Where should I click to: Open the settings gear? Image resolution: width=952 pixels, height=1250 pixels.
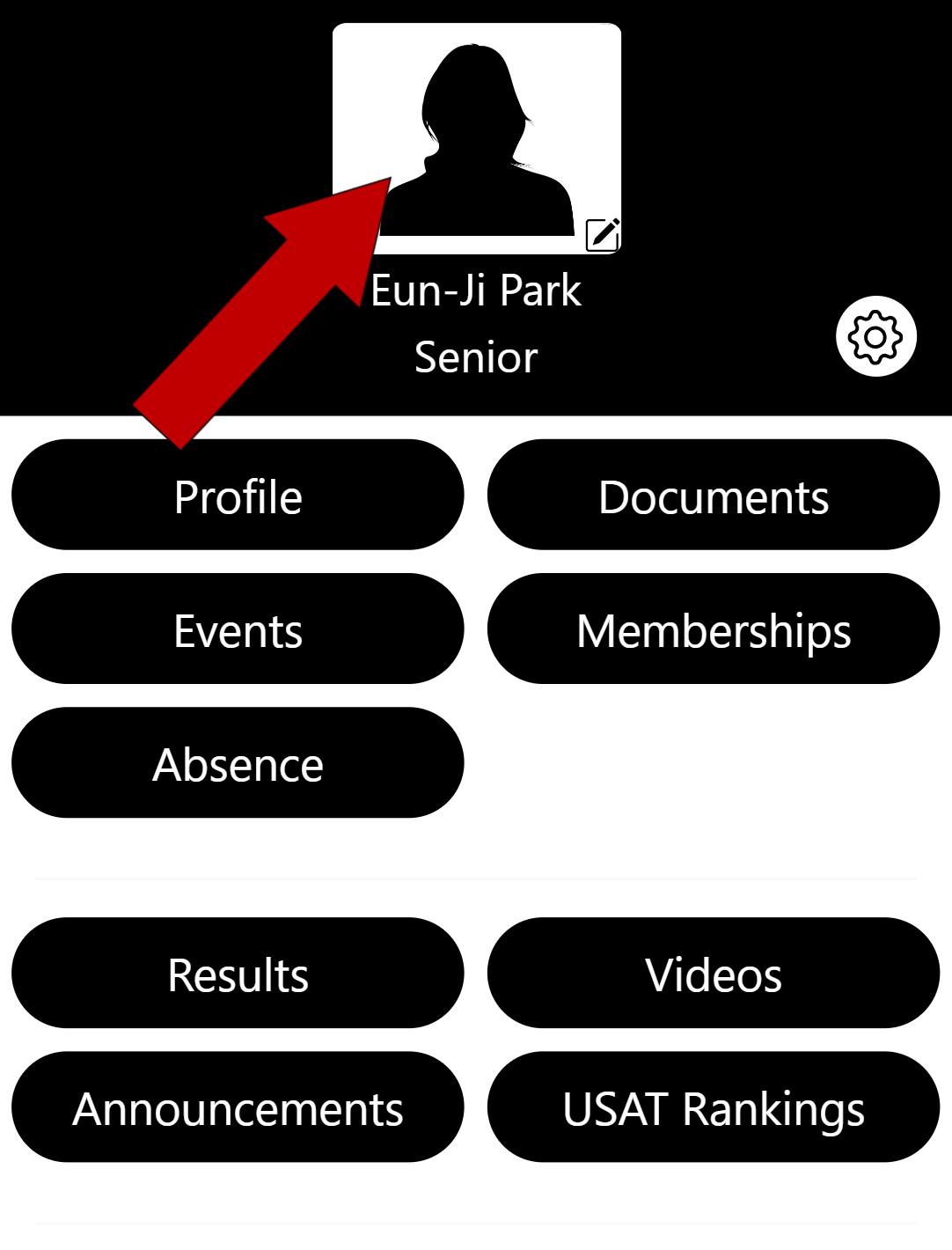click(875, 337)
